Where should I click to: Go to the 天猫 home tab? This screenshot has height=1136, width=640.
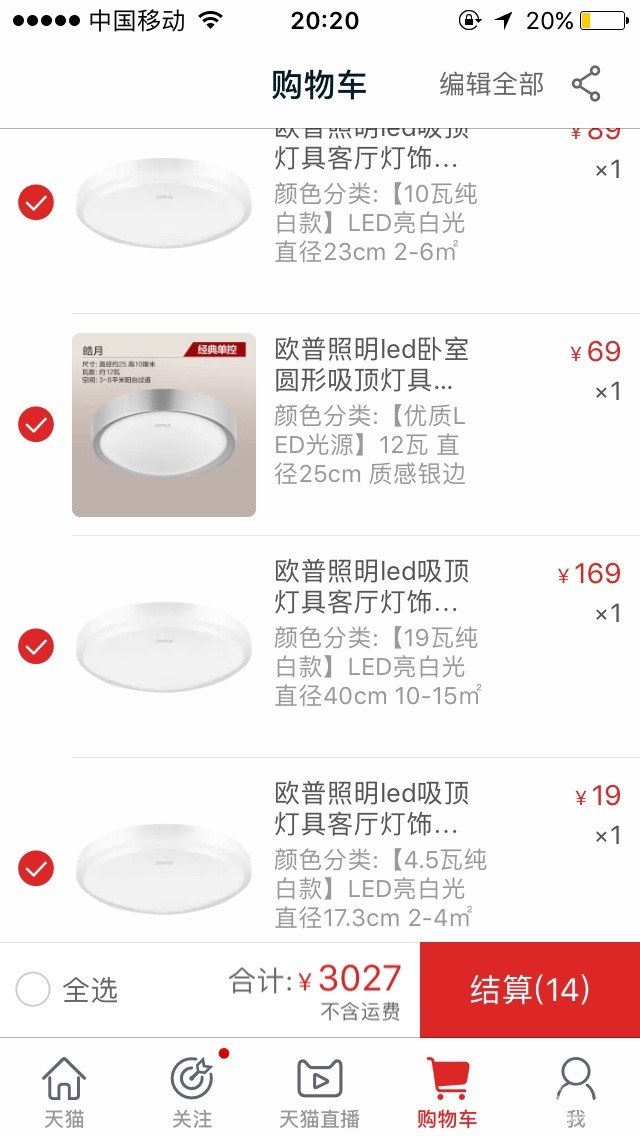click(64, 1092)
